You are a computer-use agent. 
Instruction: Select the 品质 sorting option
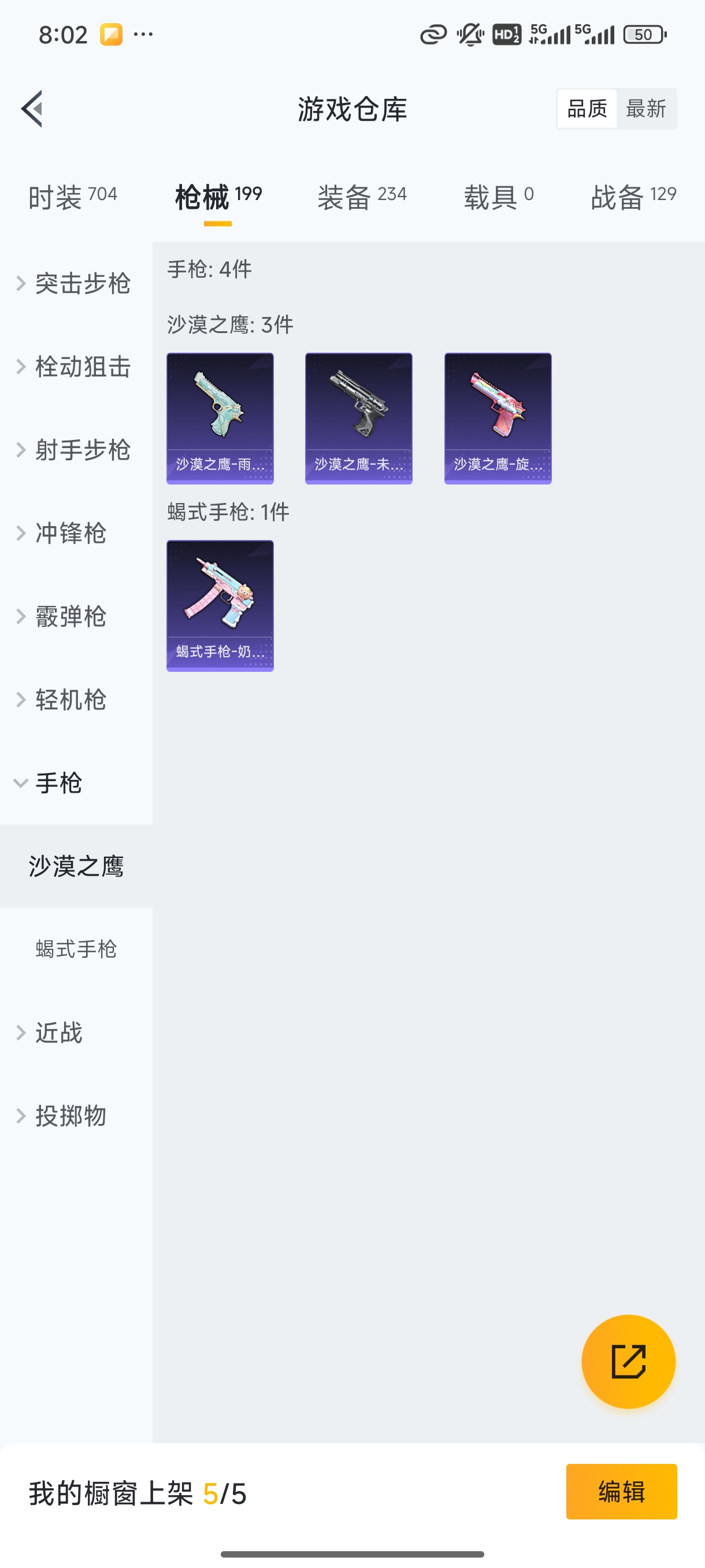587,108
